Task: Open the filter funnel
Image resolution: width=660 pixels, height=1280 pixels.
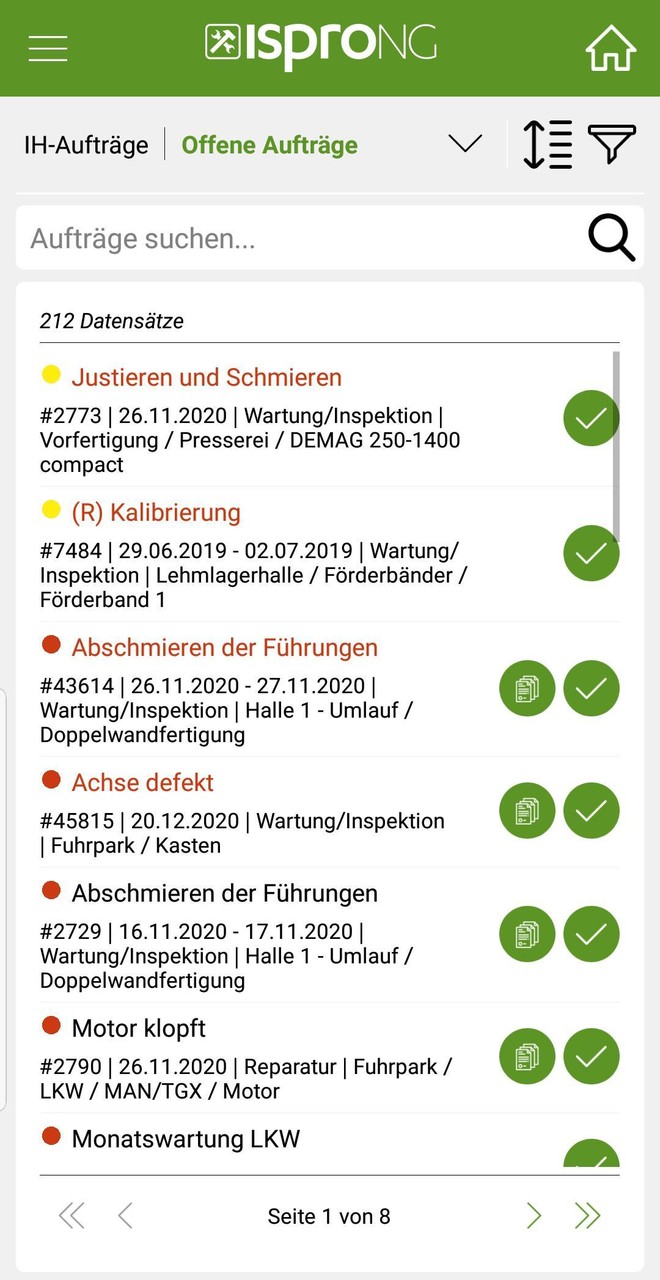Action: pyautogui.click(x=612, y=145)
